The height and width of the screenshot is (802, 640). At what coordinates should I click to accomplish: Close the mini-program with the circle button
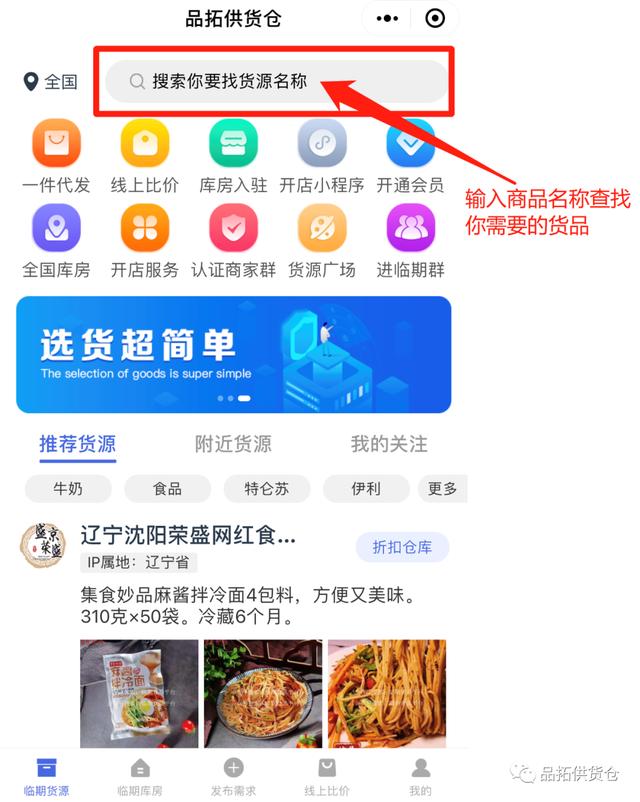click(x=435, y=18)
